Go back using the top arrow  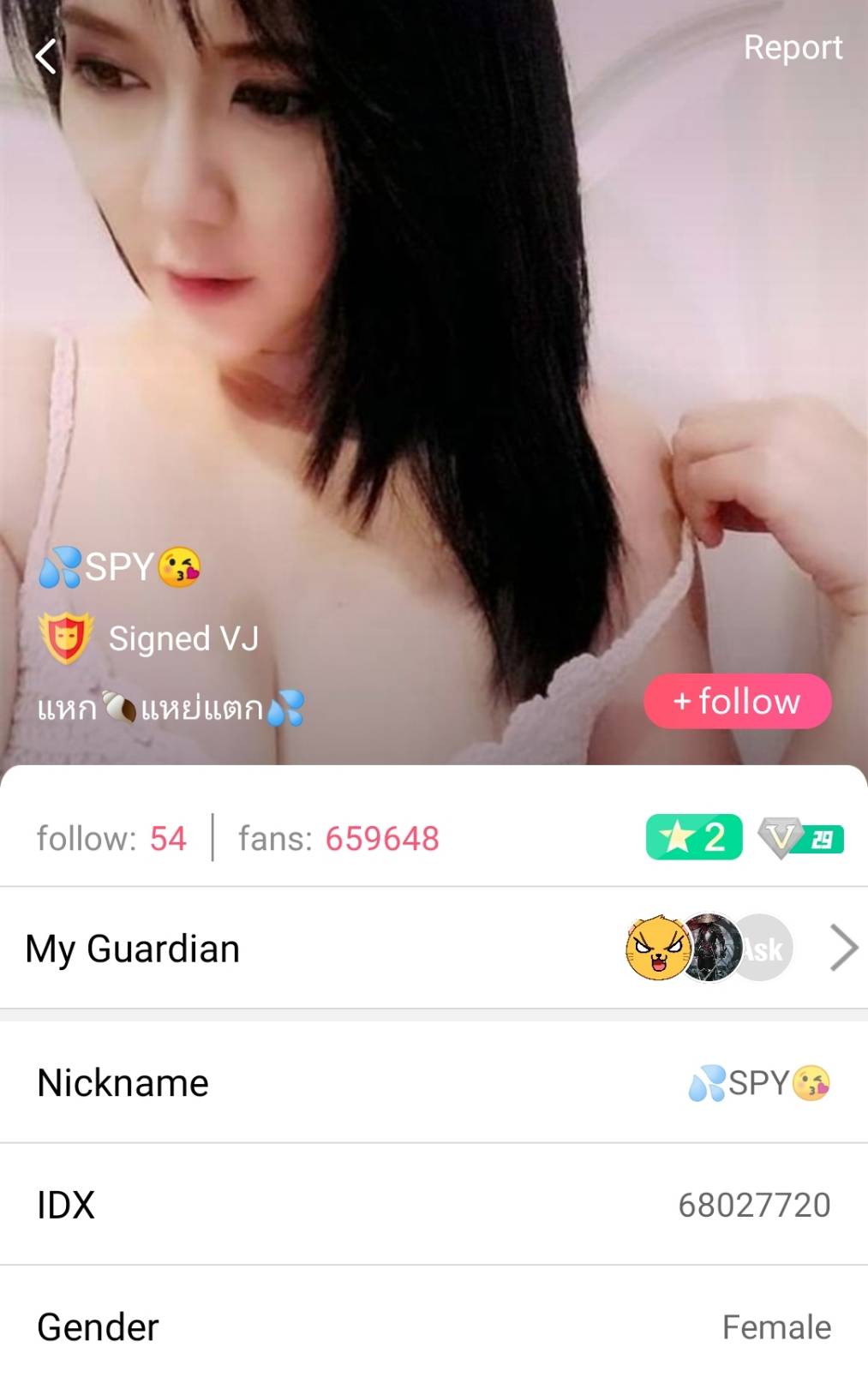click(x=47, y=57)
